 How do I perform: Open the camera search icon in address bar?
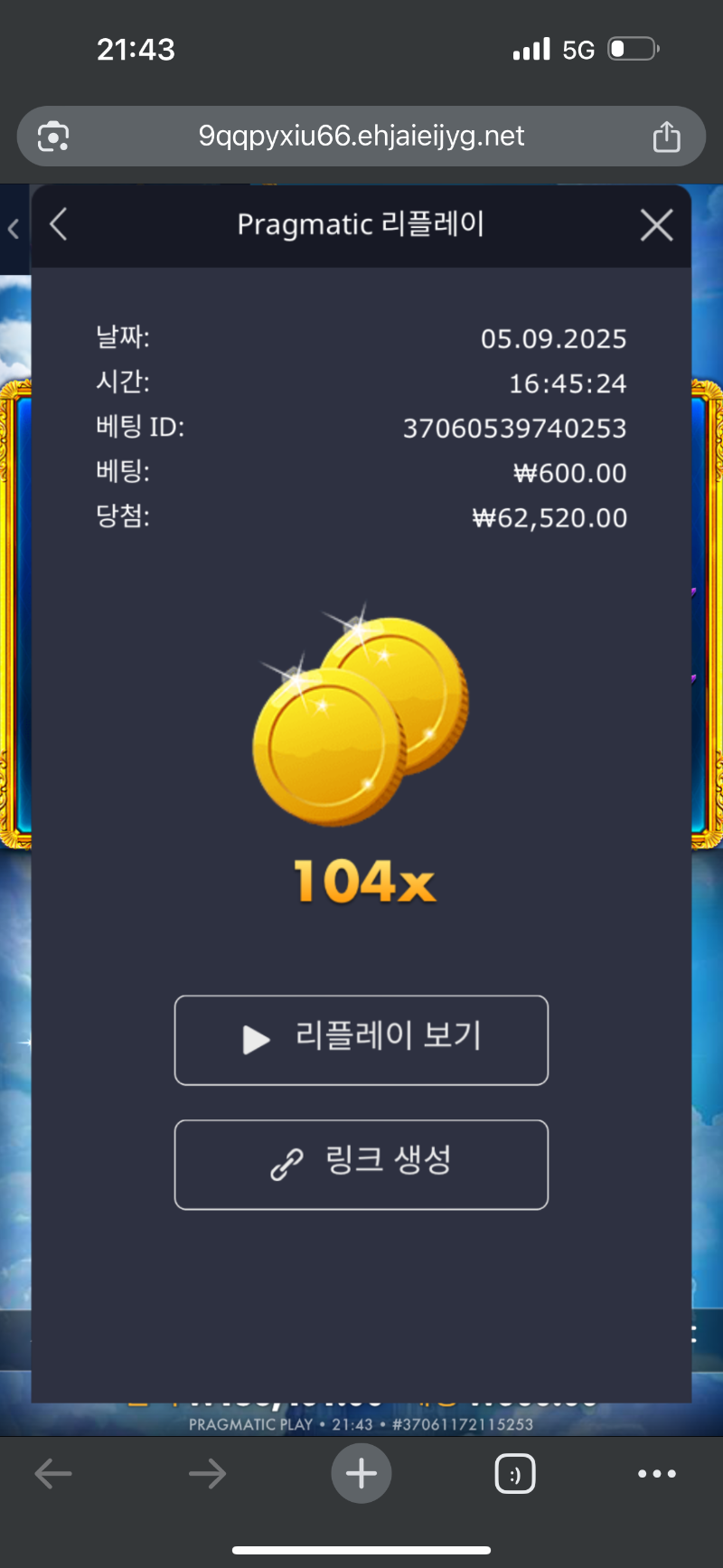click(53, 137)
